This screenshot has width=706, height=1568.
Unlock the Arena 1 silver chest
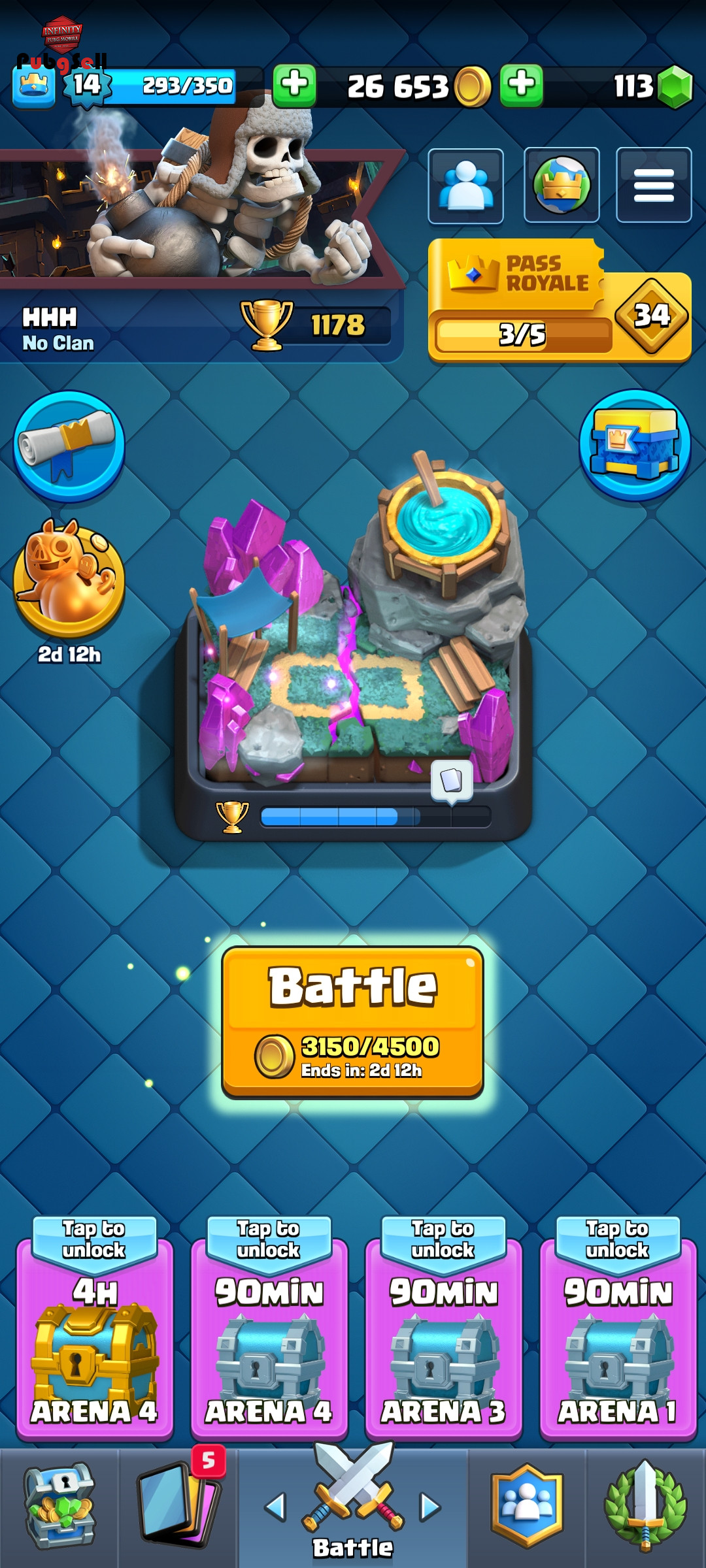[618, 1328]
